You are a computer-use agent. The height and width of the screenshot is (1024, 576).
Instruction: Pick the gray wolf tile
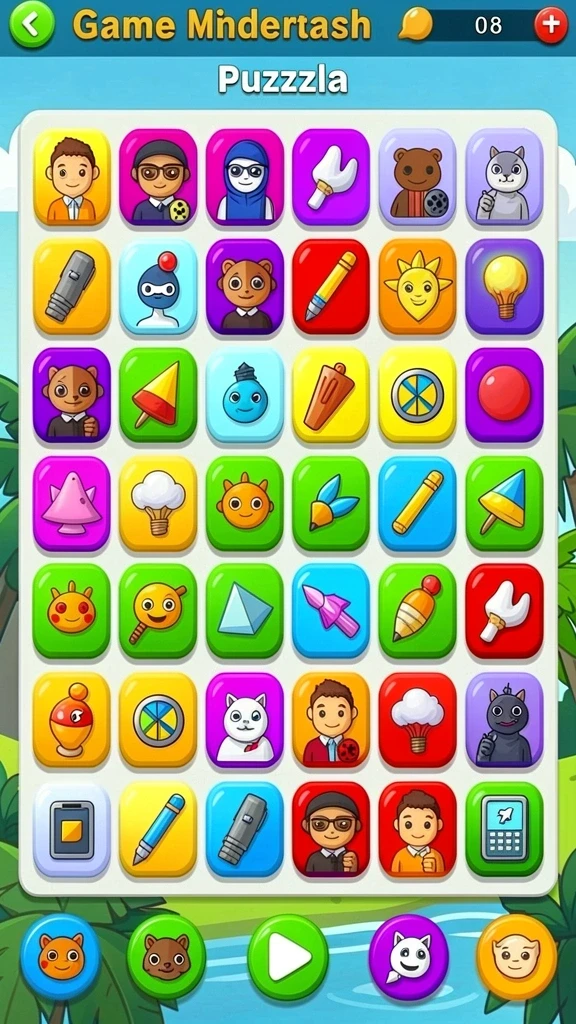point(504,177)
